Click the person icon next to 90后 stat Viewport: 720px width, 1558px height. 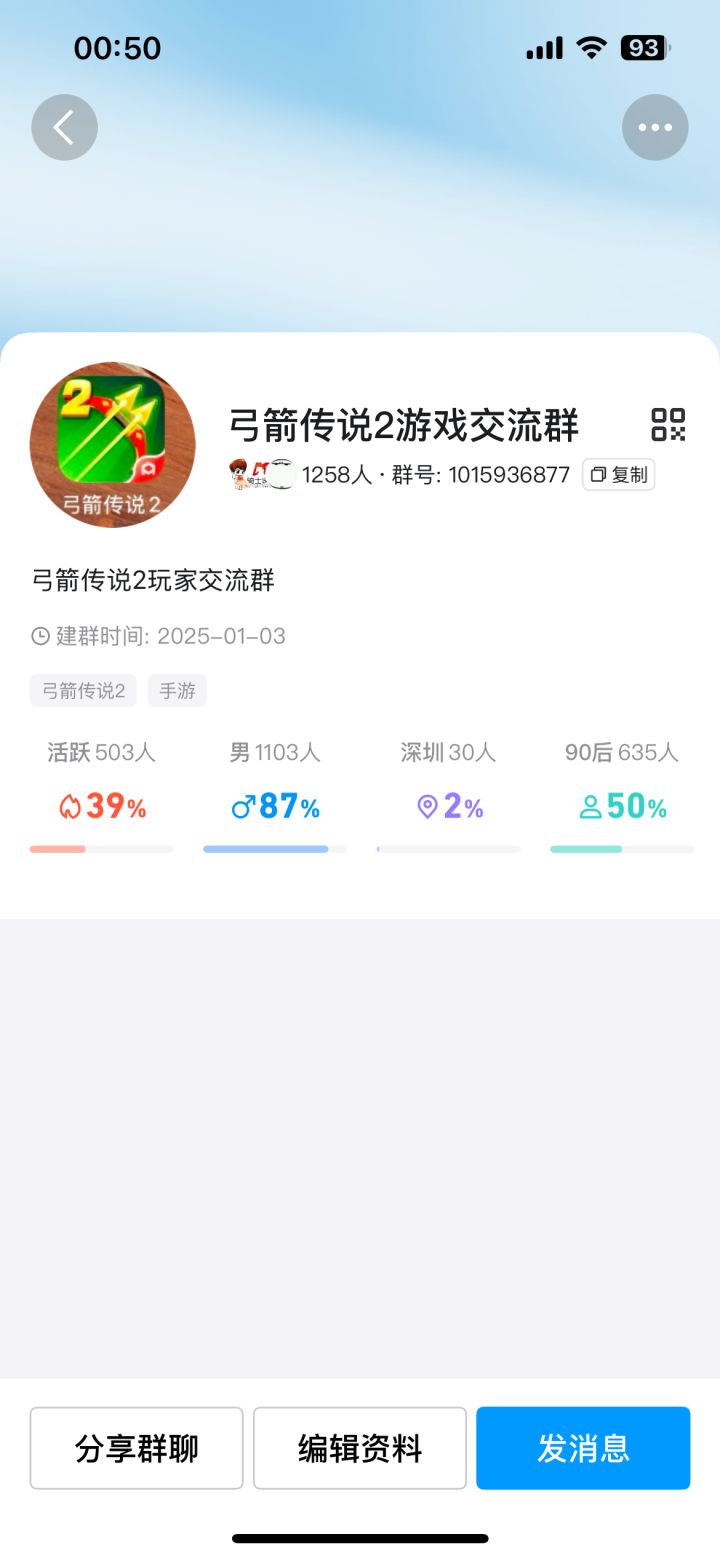pos(591,807)
